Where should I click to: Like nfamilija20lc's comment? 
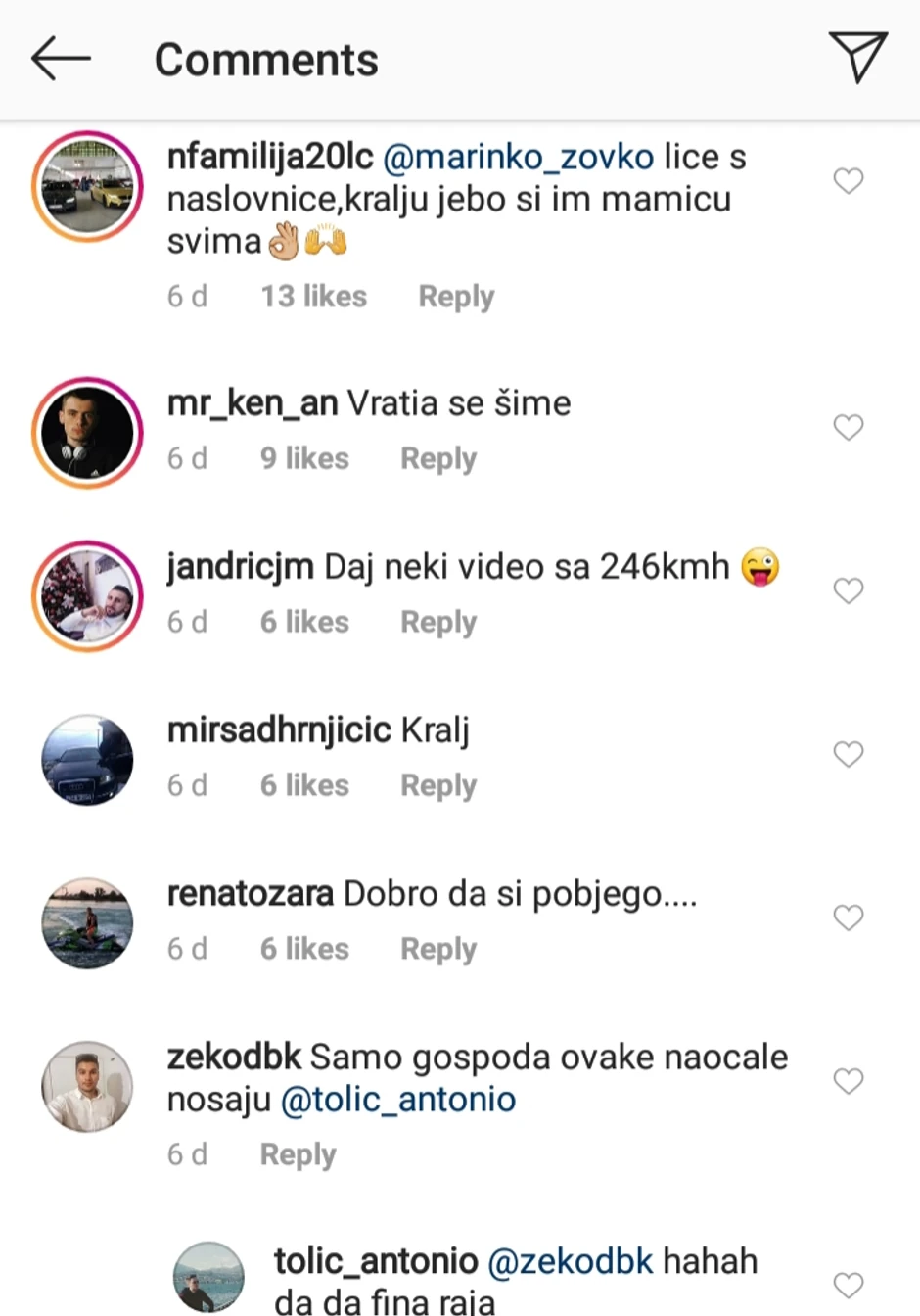(848, 180)
